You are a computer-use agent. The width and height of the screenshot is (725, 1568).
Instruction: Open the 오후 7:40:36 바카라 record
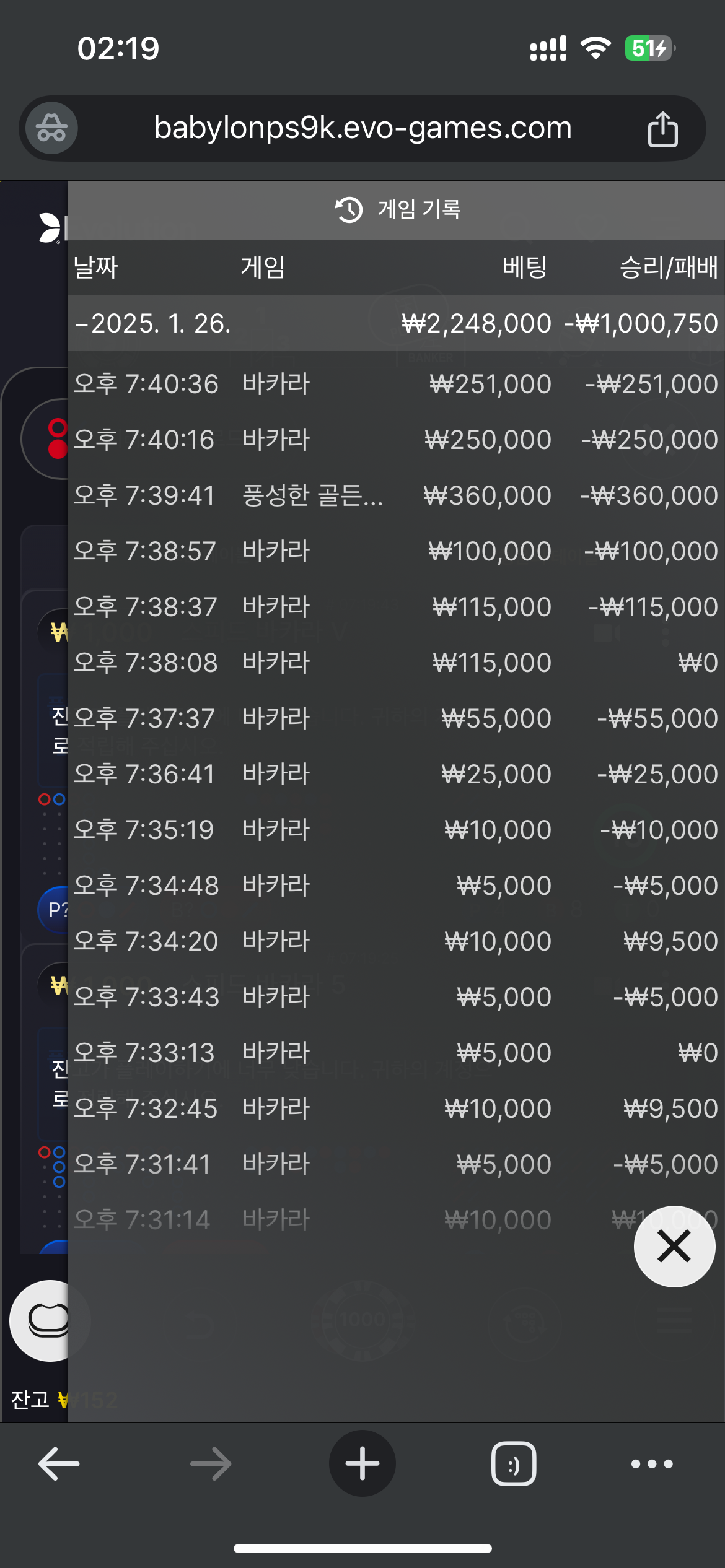click(395, 384)
